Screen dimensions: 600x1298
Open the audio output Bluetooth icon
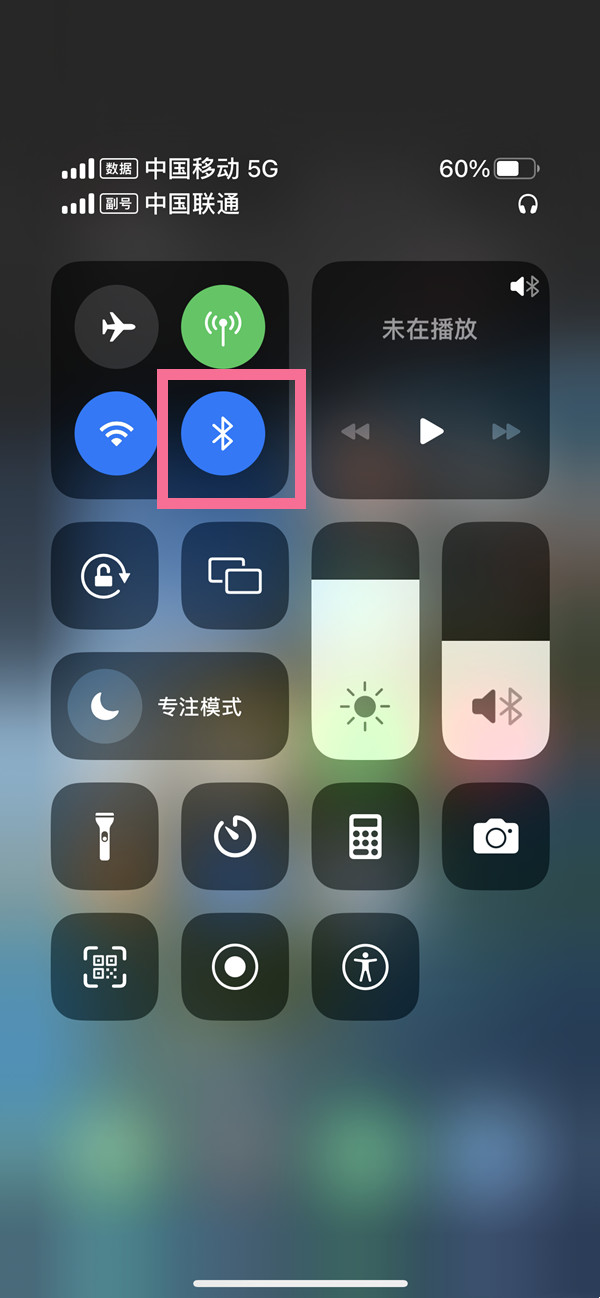pyautogui.click(x=525, y=287)
